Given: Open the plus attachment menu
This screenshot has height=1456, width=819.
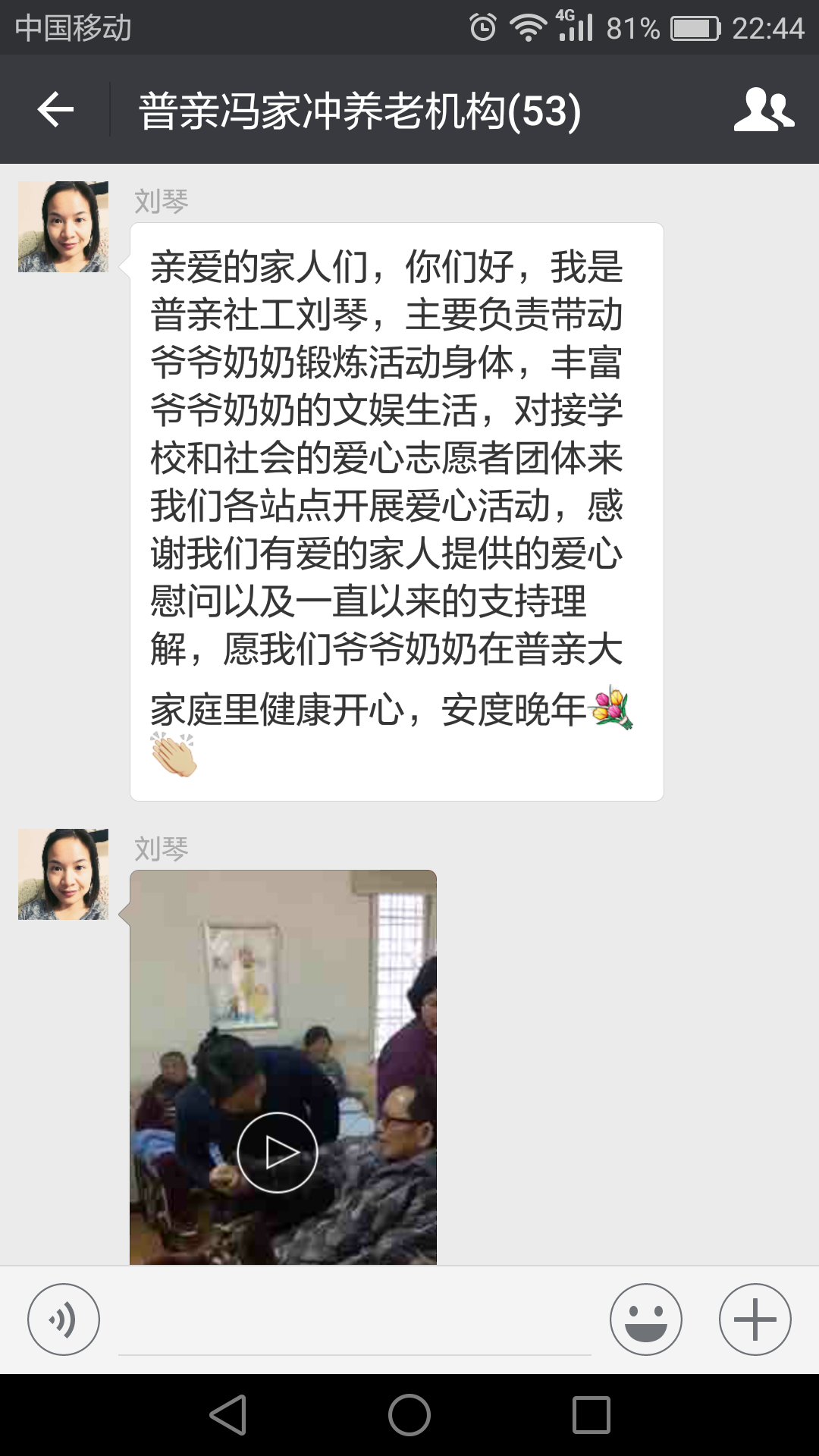Looking at the screenshot, I should (x=755, y=1319).
